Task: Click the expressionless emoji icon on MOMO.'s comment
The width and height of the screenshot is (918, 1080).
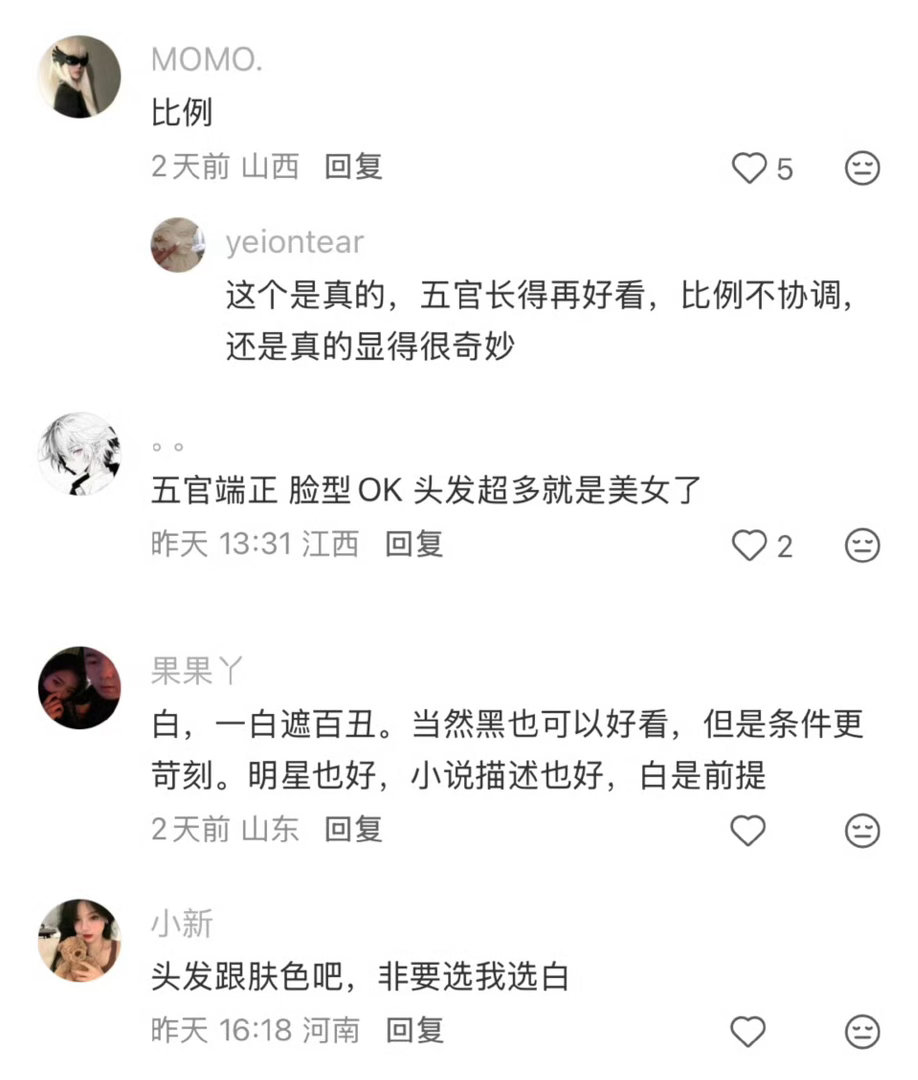Action: [x=862, y=168]
